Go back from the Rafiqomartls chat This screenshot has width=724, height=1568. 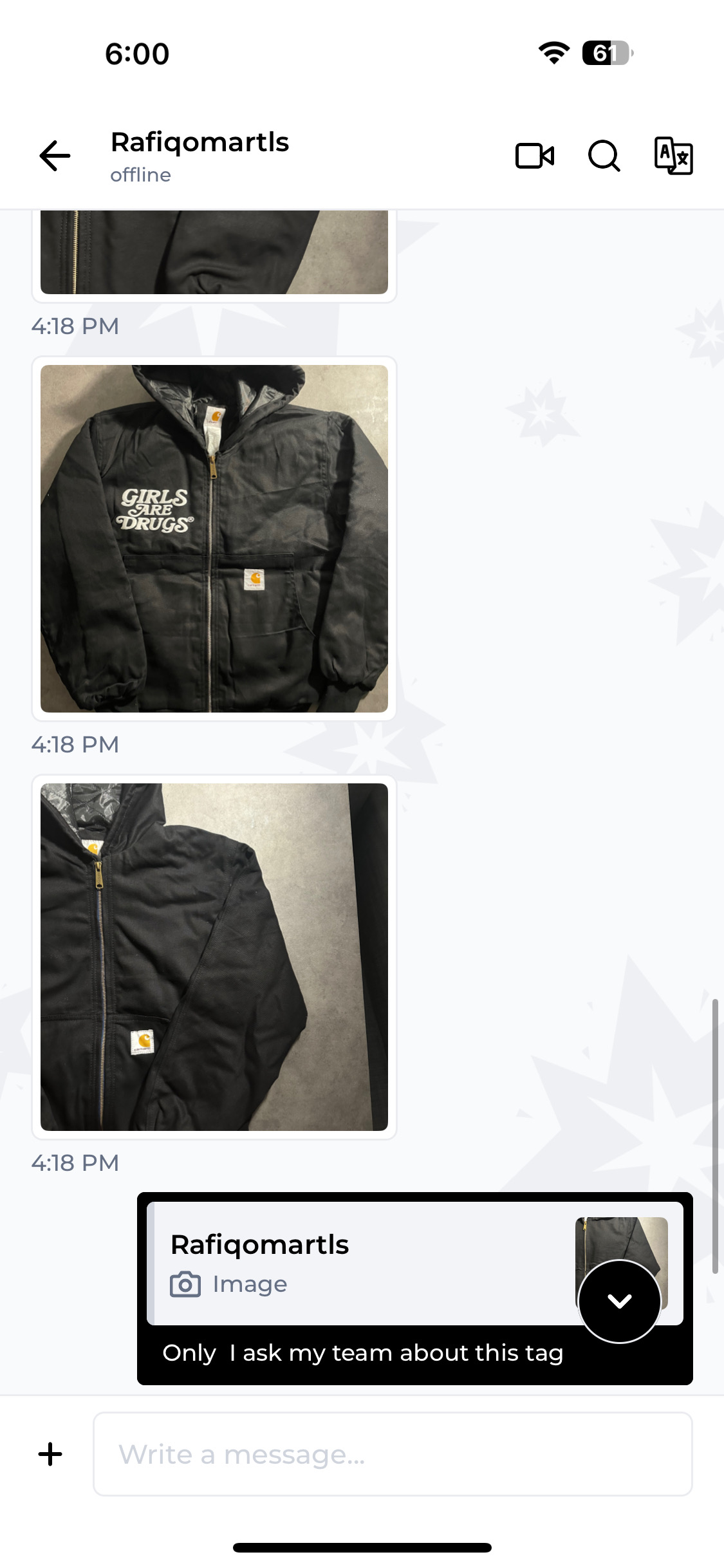55,156
